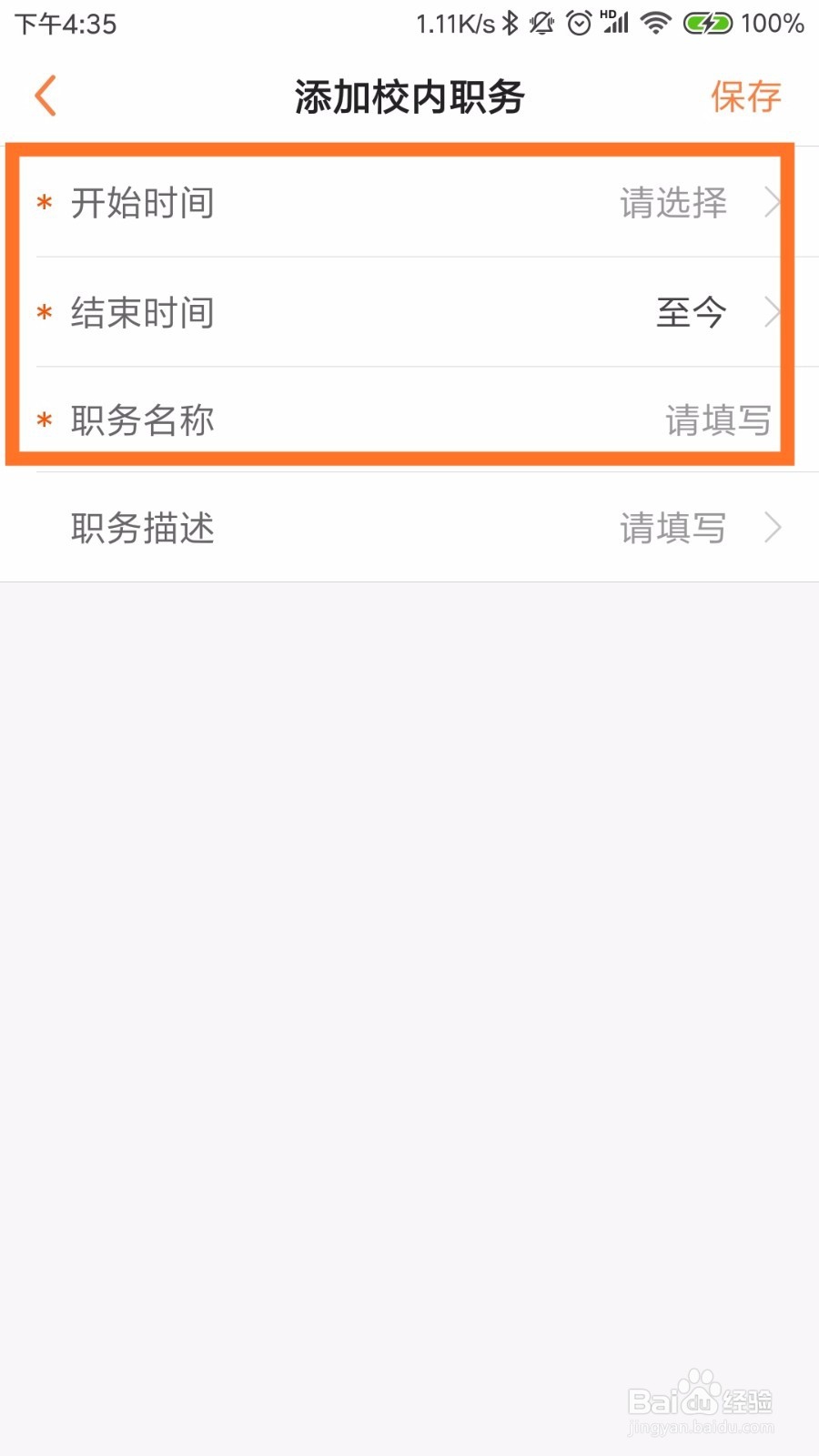
Task: Tap the HD signal indicator icon
Action: coord(608,16)
